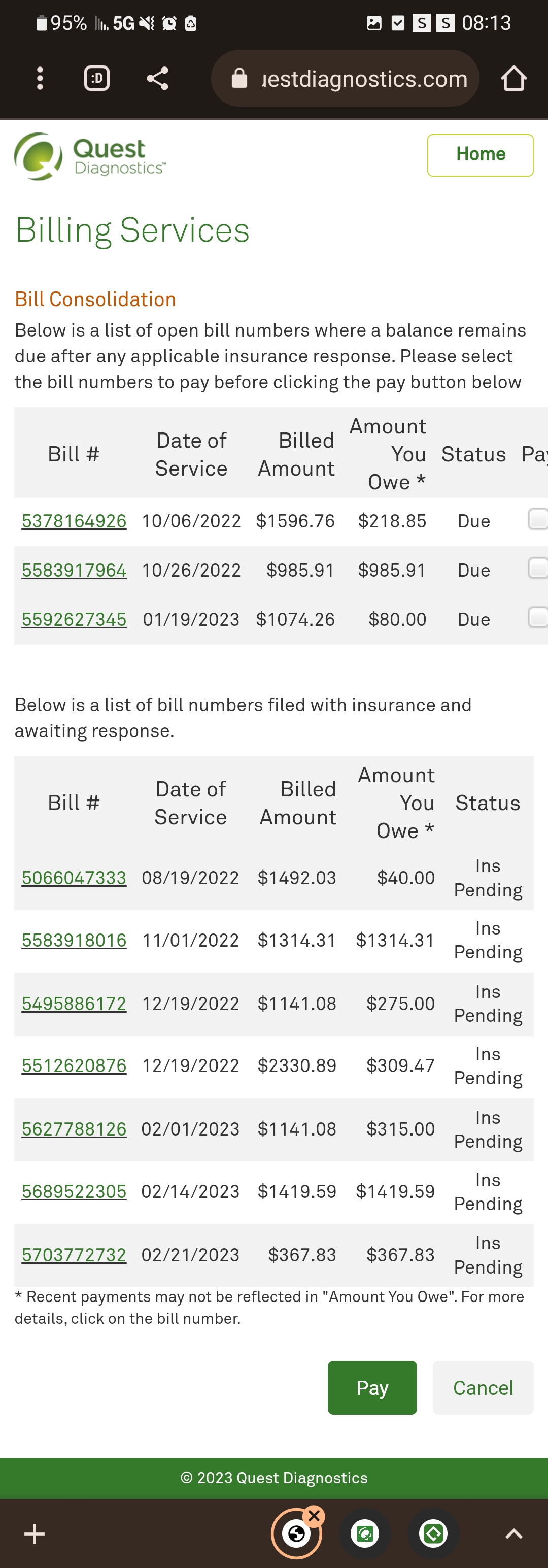This screenshot has width=548, height=1568.
Task: Expand the bottom tab strip chevron
Action: pos(514,1533)
